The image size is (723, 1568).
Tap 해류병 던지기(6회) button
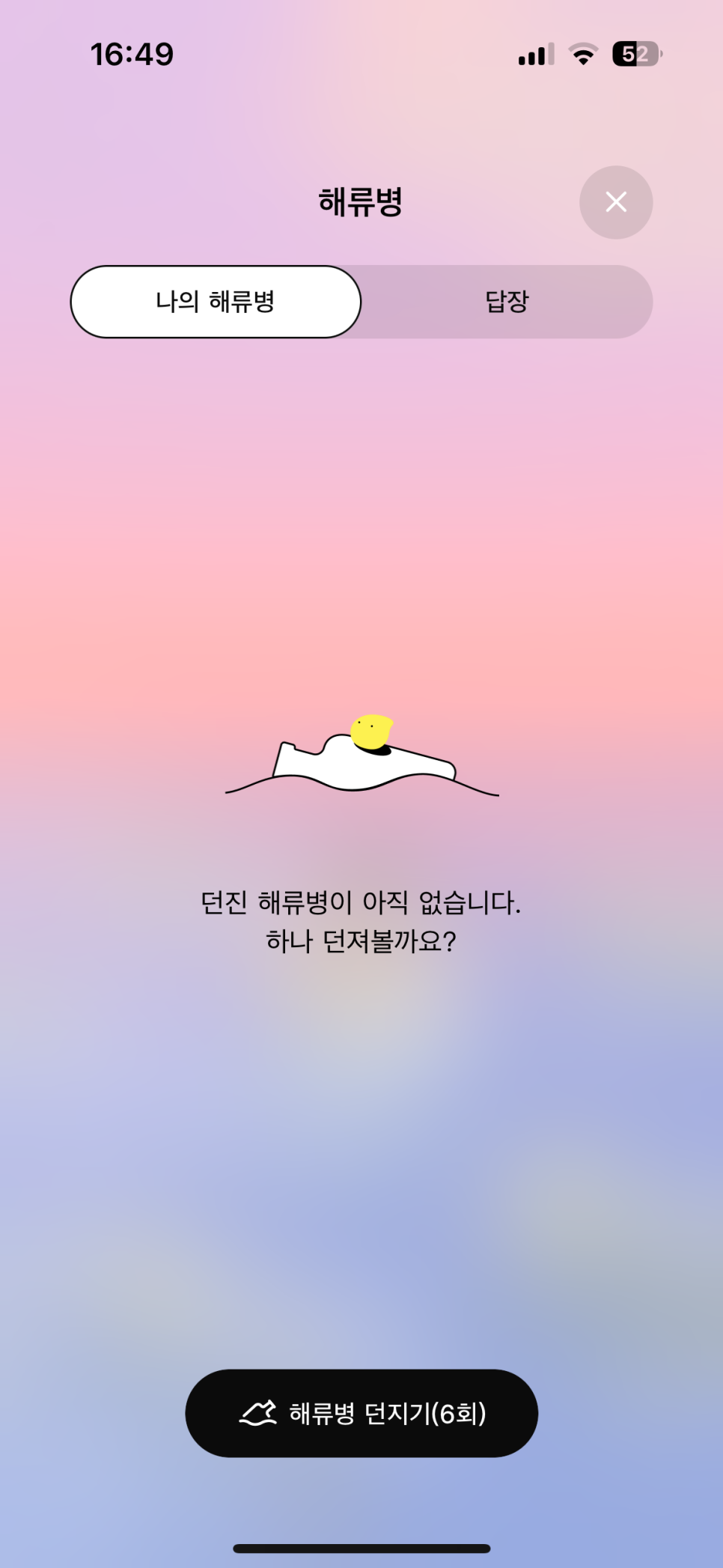coord(361,1413)
